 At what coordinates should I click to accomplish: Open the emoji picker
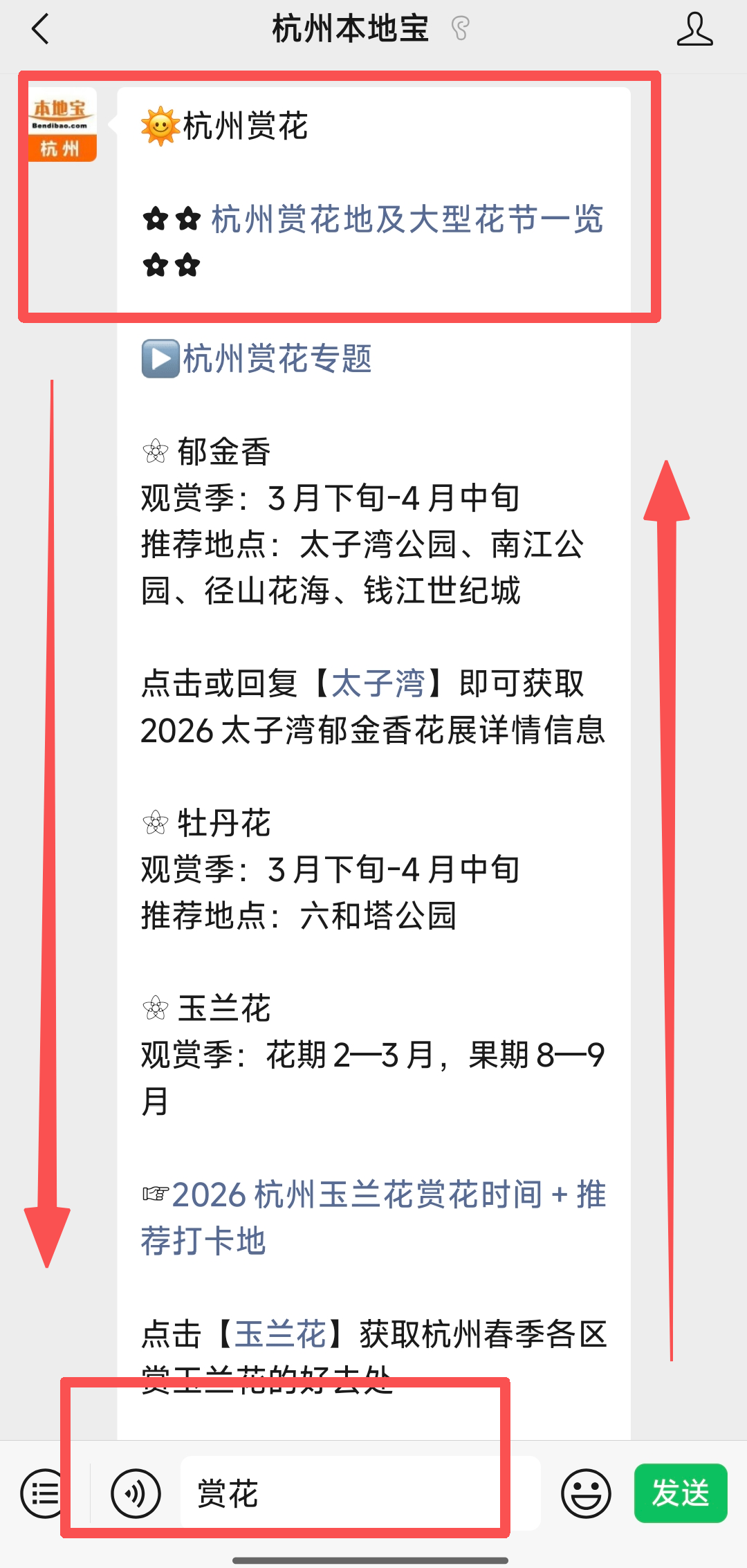[x=586, y=1494]
